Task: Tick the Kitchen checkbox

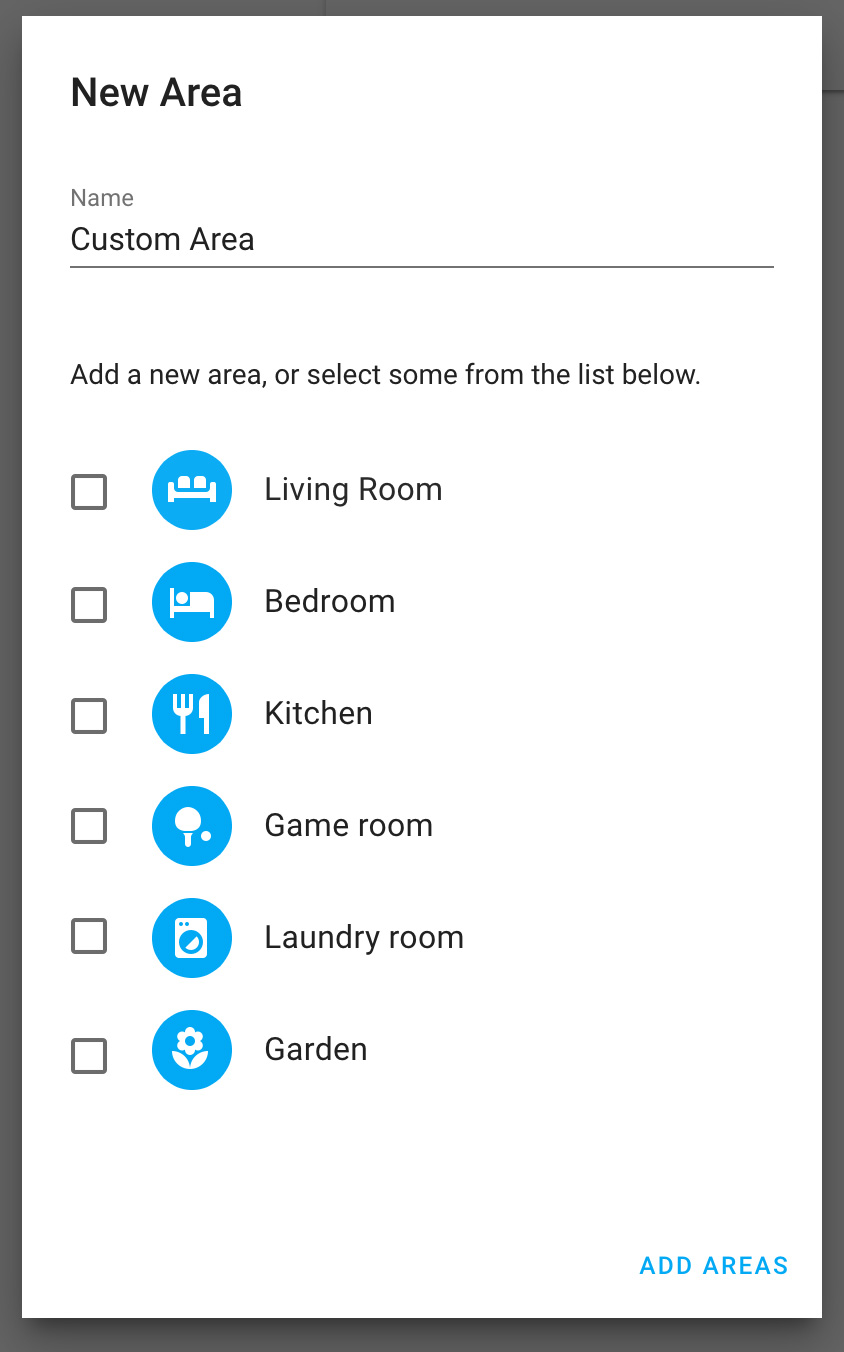Action: [x=89, y=716]
